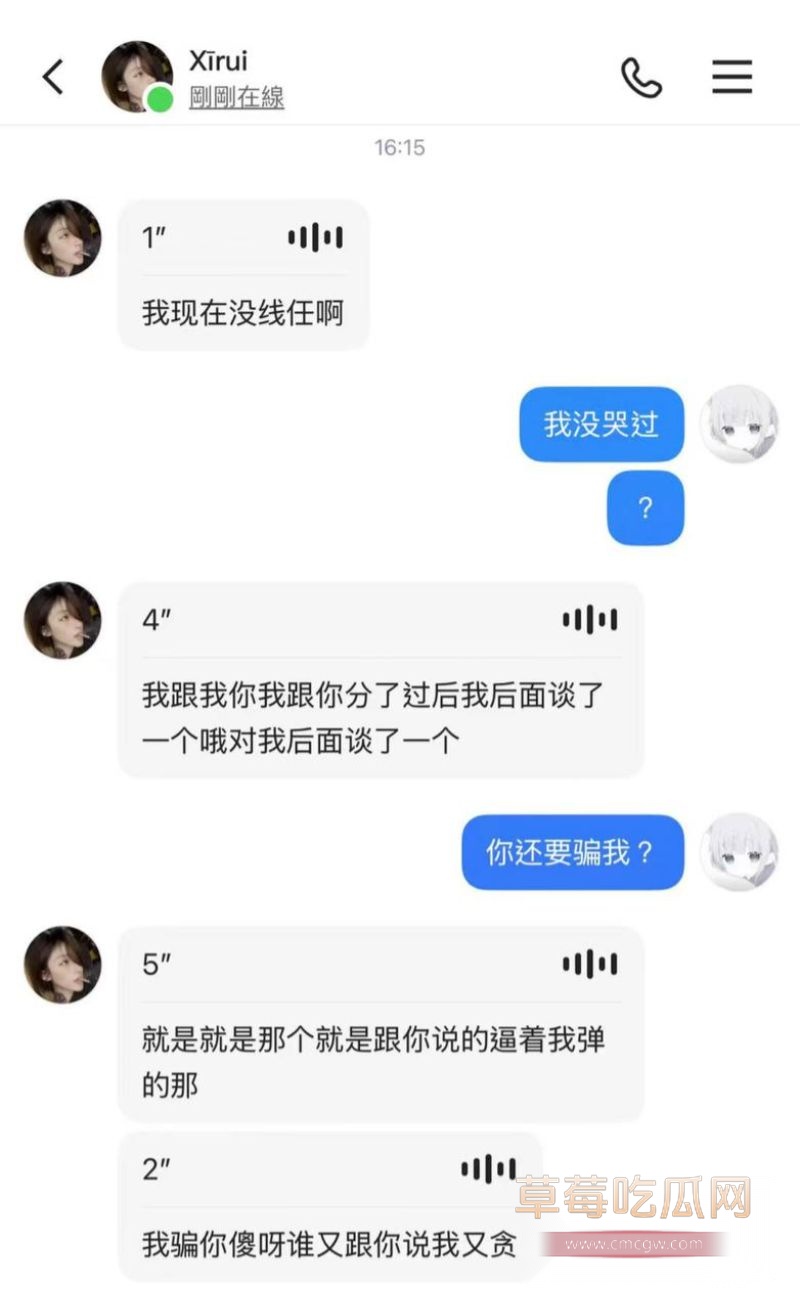Open Xīrui's profile avatar in the header
The image size is (800, 1309).
coord(136,75)
